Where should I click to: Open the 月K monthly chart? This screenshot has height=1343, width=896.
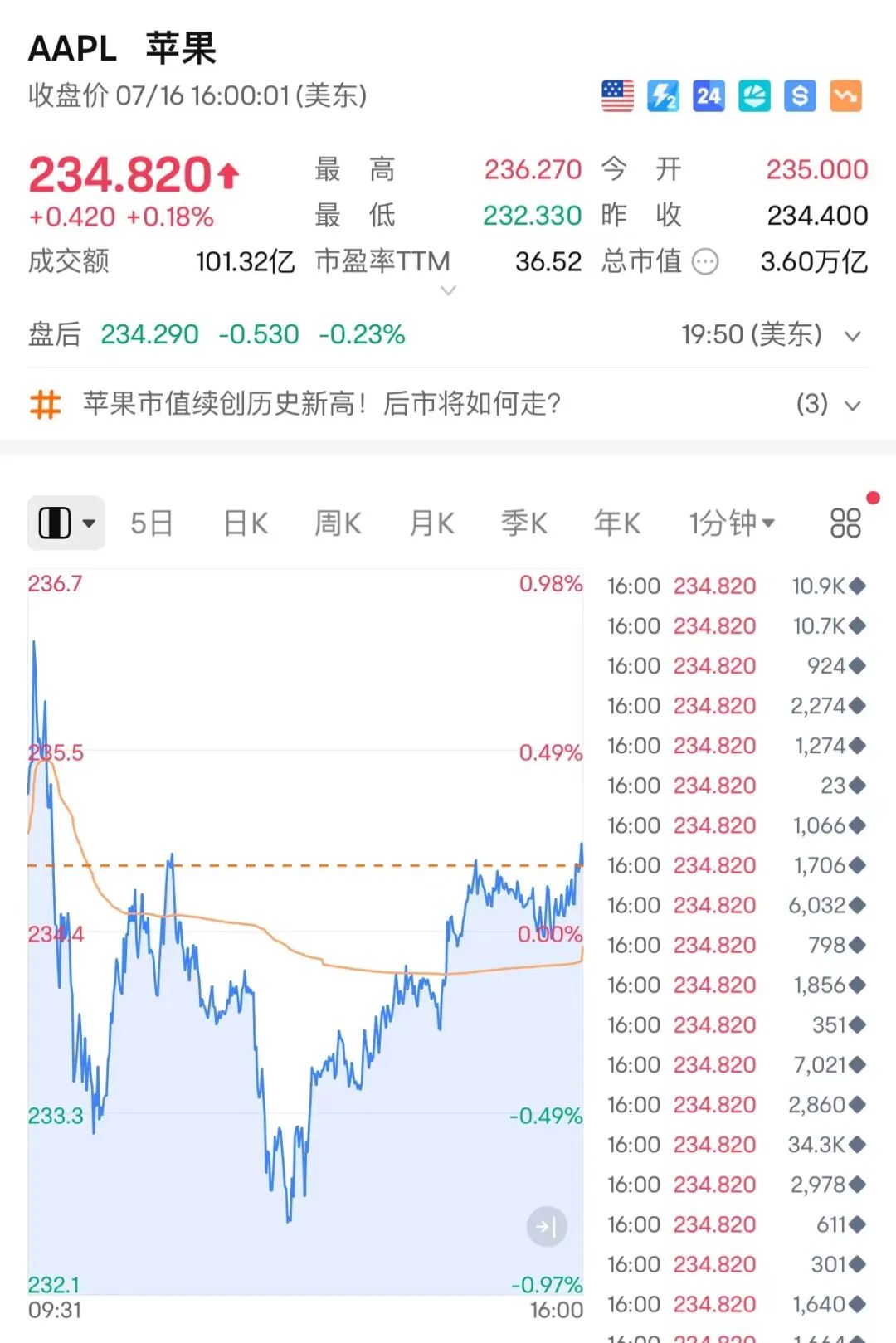point(431,523)
